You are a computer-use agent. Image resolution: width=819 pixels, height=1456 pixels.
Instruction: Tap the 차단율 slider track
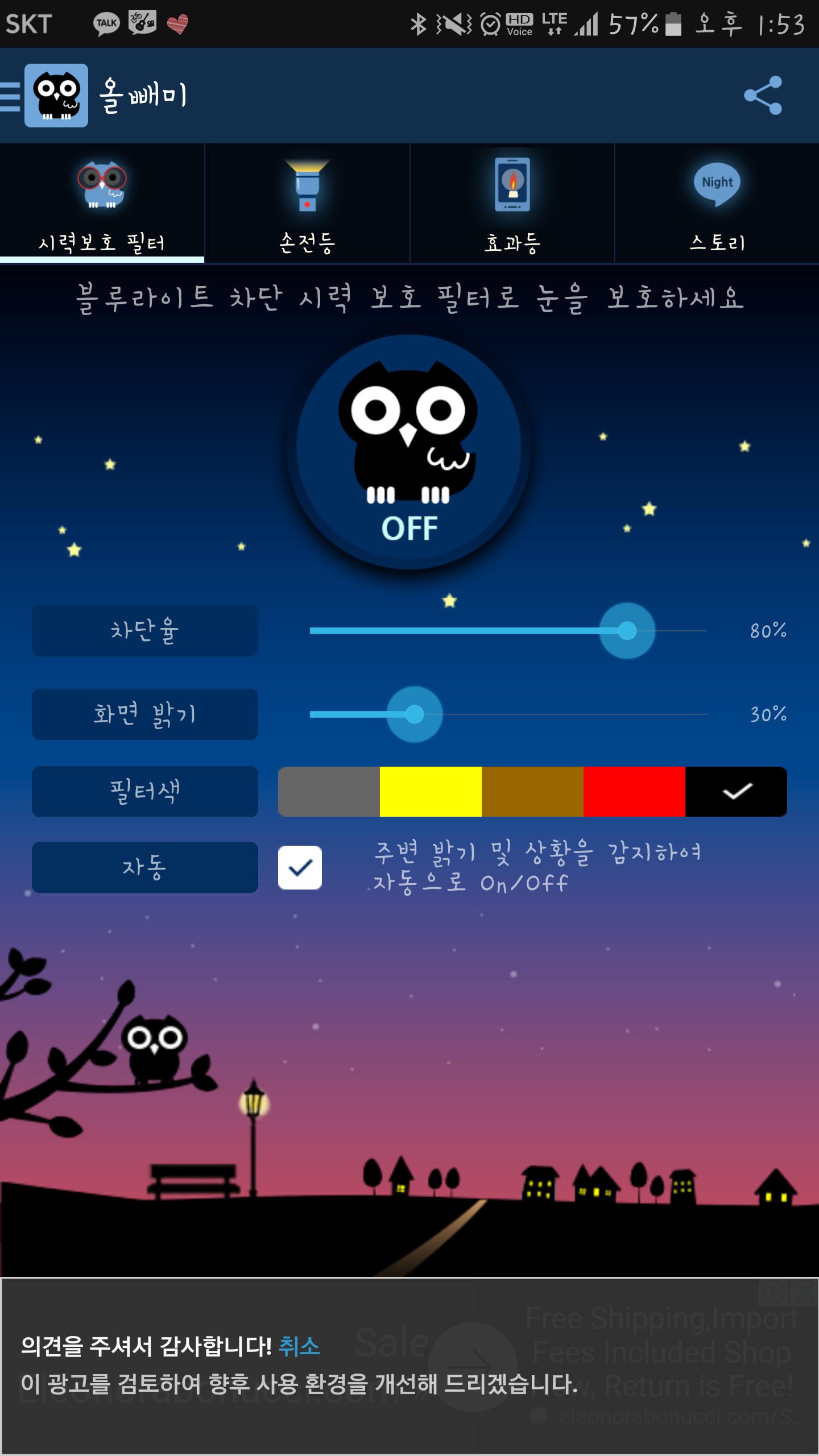508,631
